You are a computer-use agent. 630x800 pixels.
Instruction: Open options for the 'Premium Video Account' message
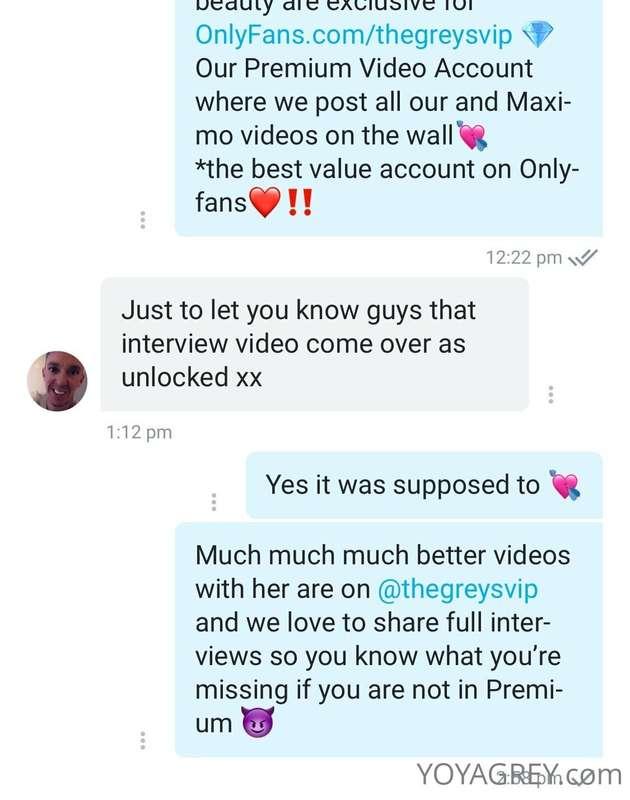pos(143,219)
